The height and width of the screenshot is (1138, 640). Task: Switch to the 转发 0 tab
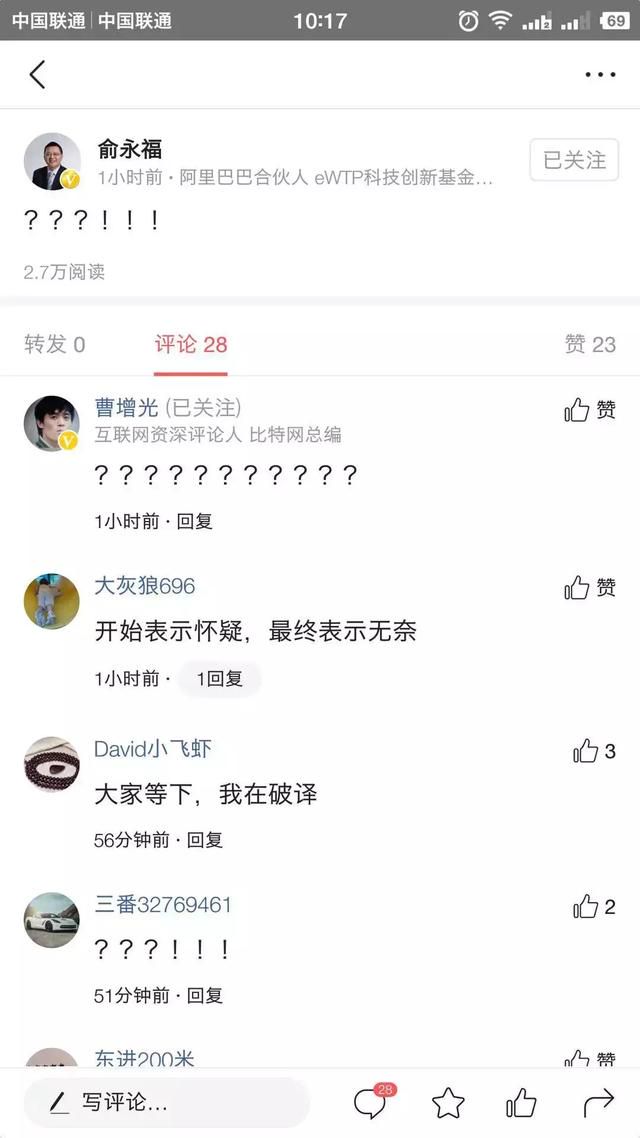pyautogui.click(x=54, y=344)
